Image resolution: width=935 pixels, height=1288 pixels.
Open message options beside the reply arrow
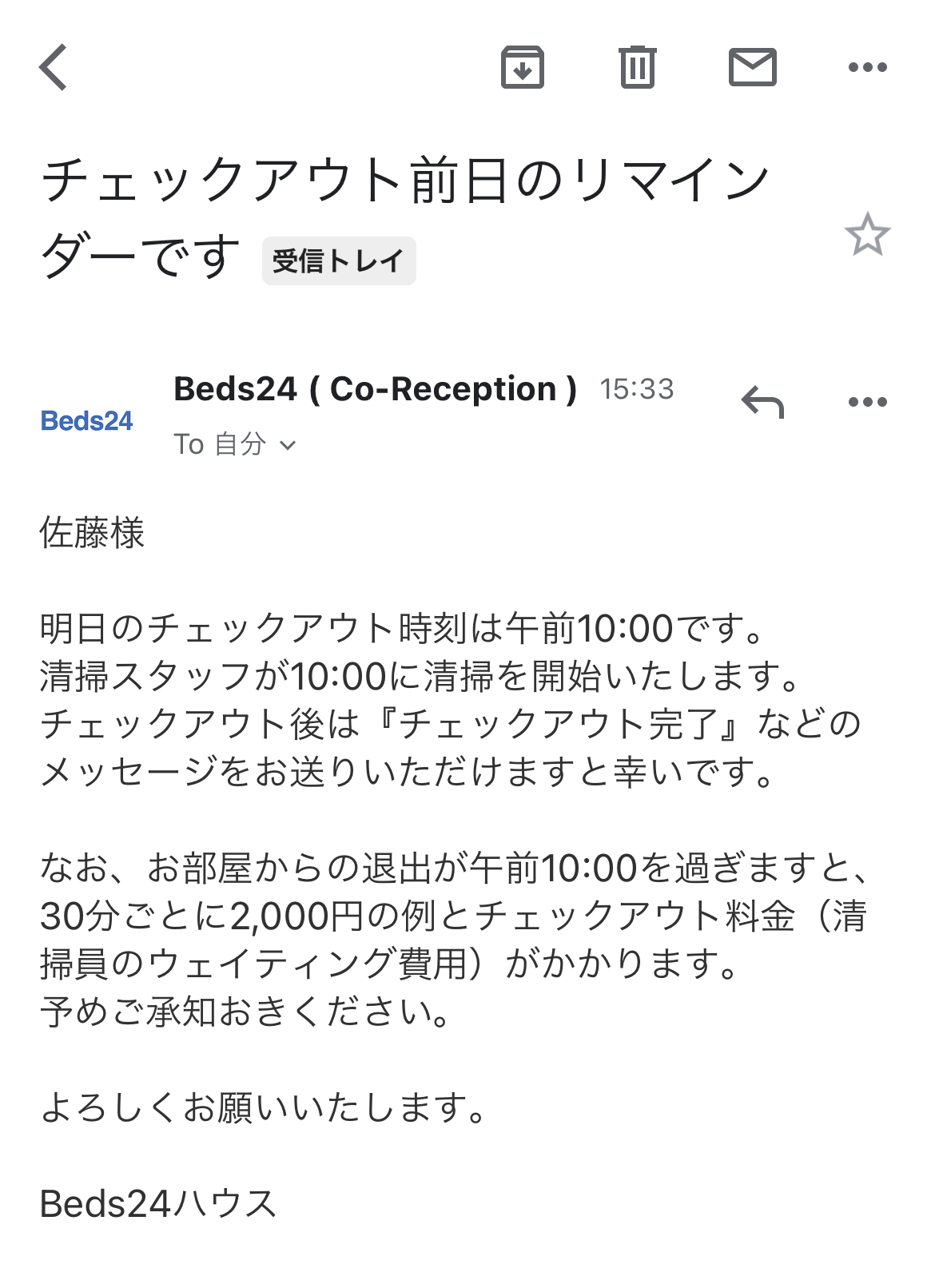pos(867,402)
